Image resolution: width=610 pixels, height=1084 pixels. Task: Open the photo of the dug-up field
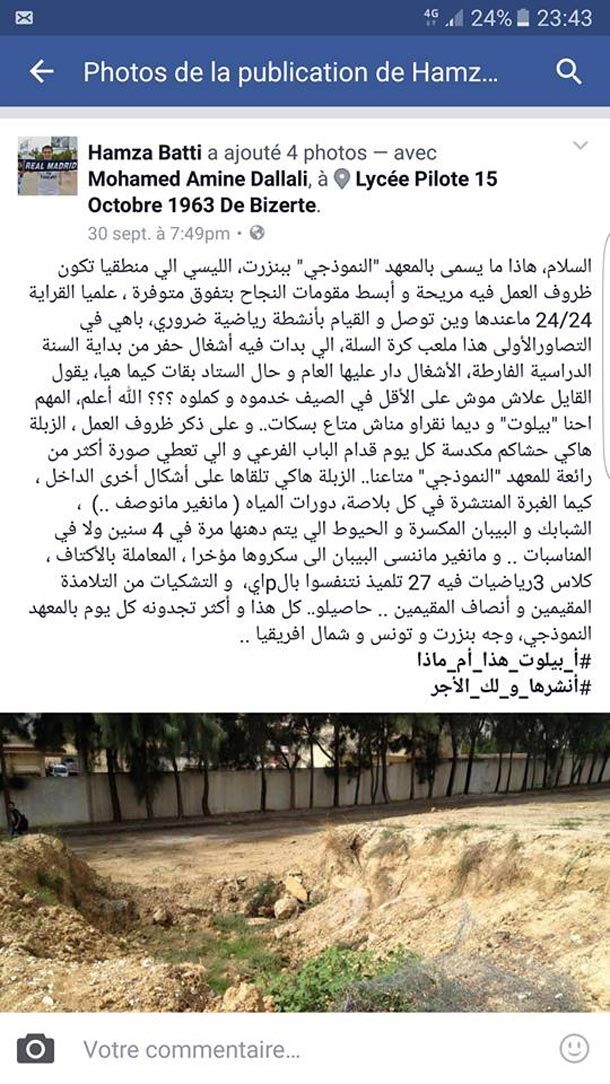tap(305, 863)
